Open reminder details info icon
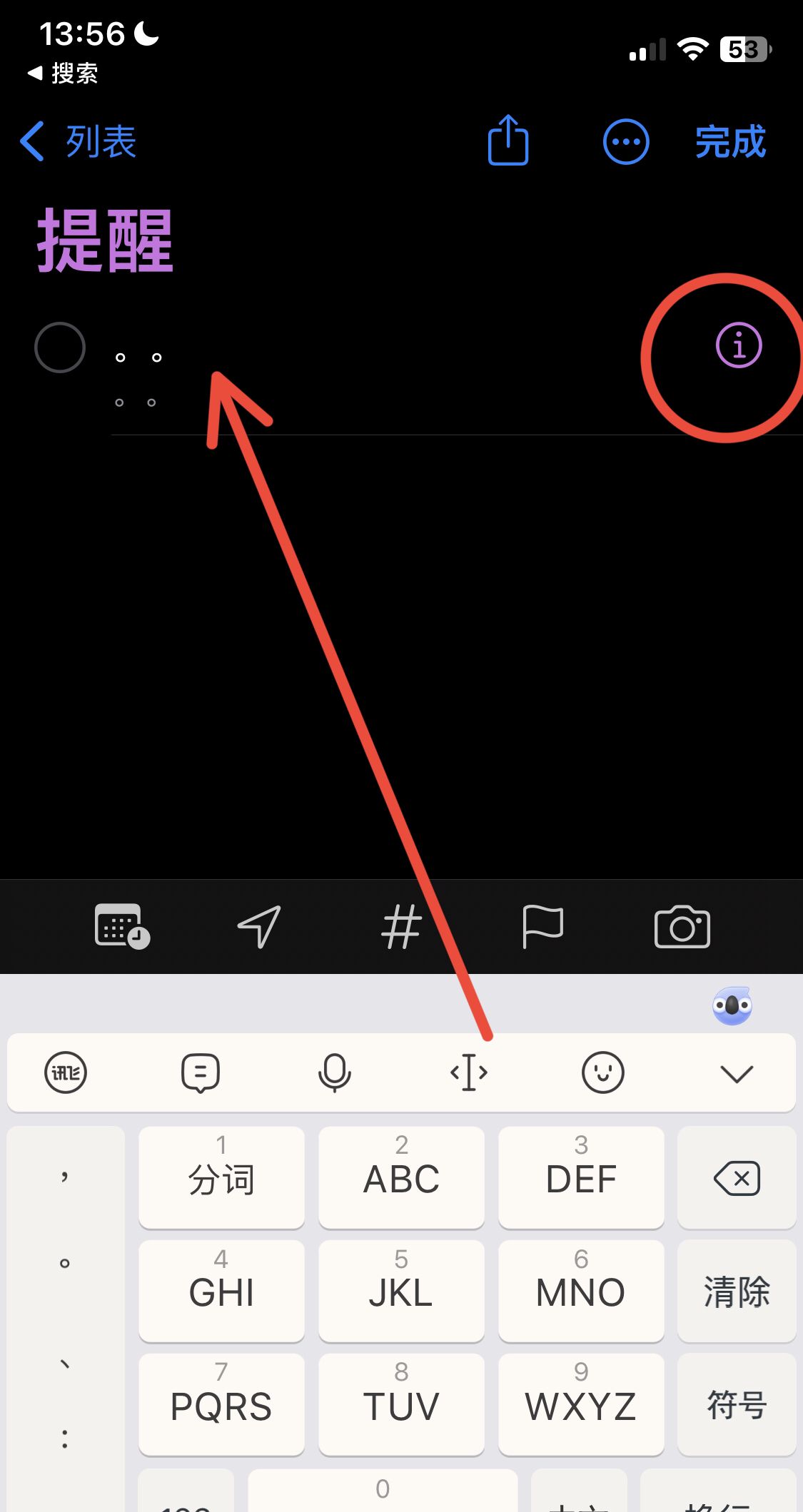 click(x=739, y=346)
